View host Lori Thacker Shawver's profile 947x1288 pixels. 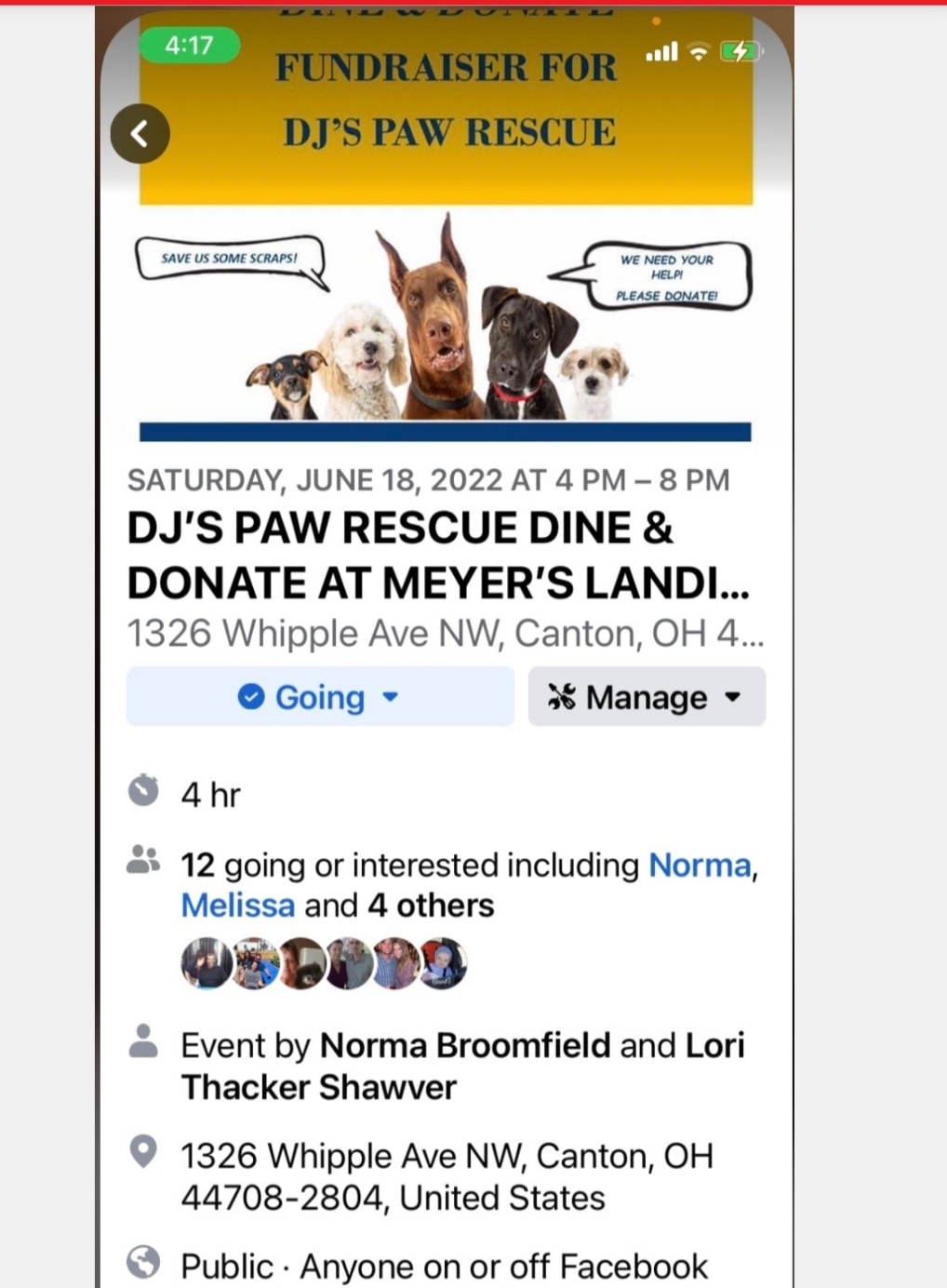click(462, 1067)
